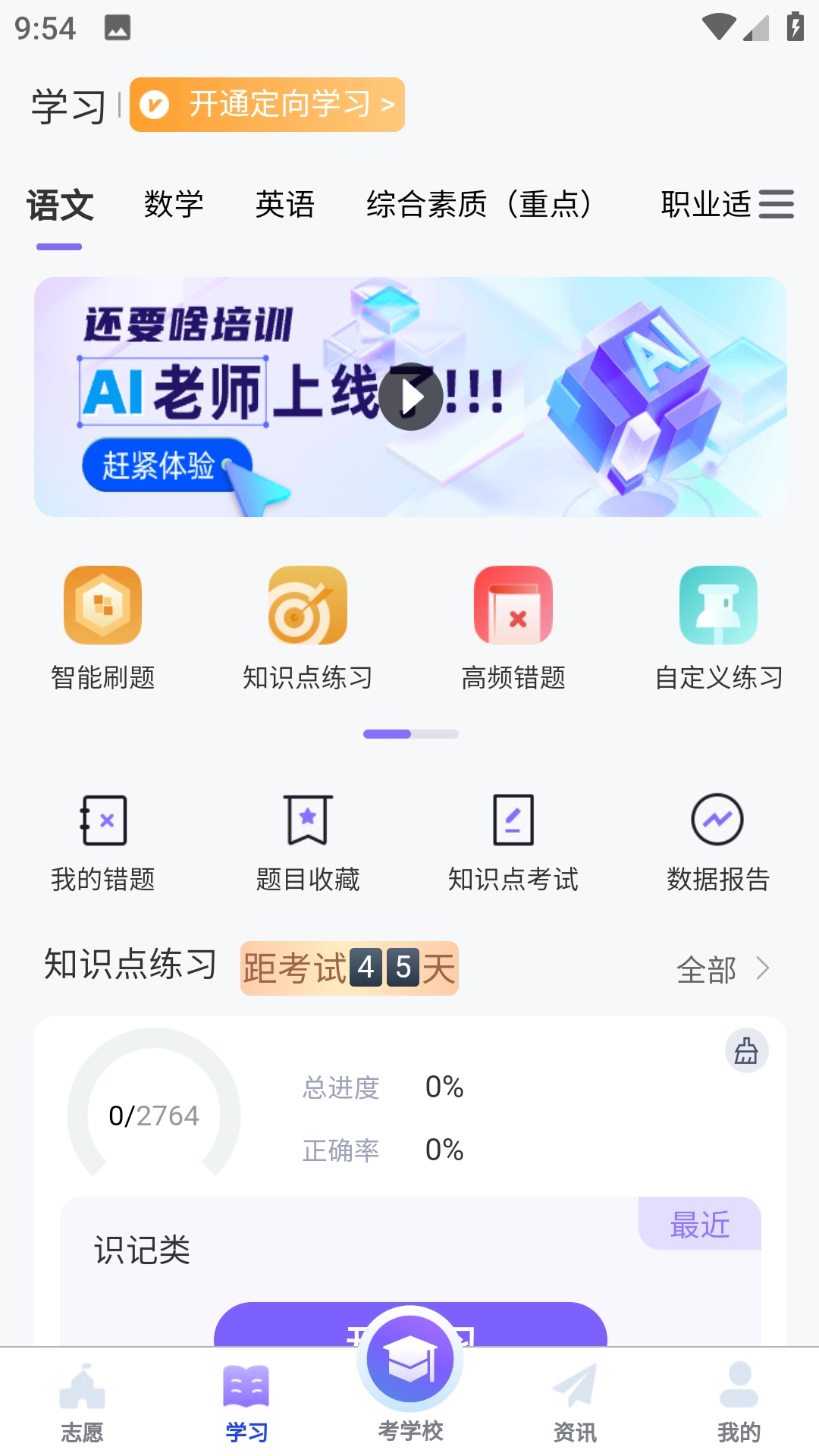Switch to the 英语 subject tab

click(284, 205)
